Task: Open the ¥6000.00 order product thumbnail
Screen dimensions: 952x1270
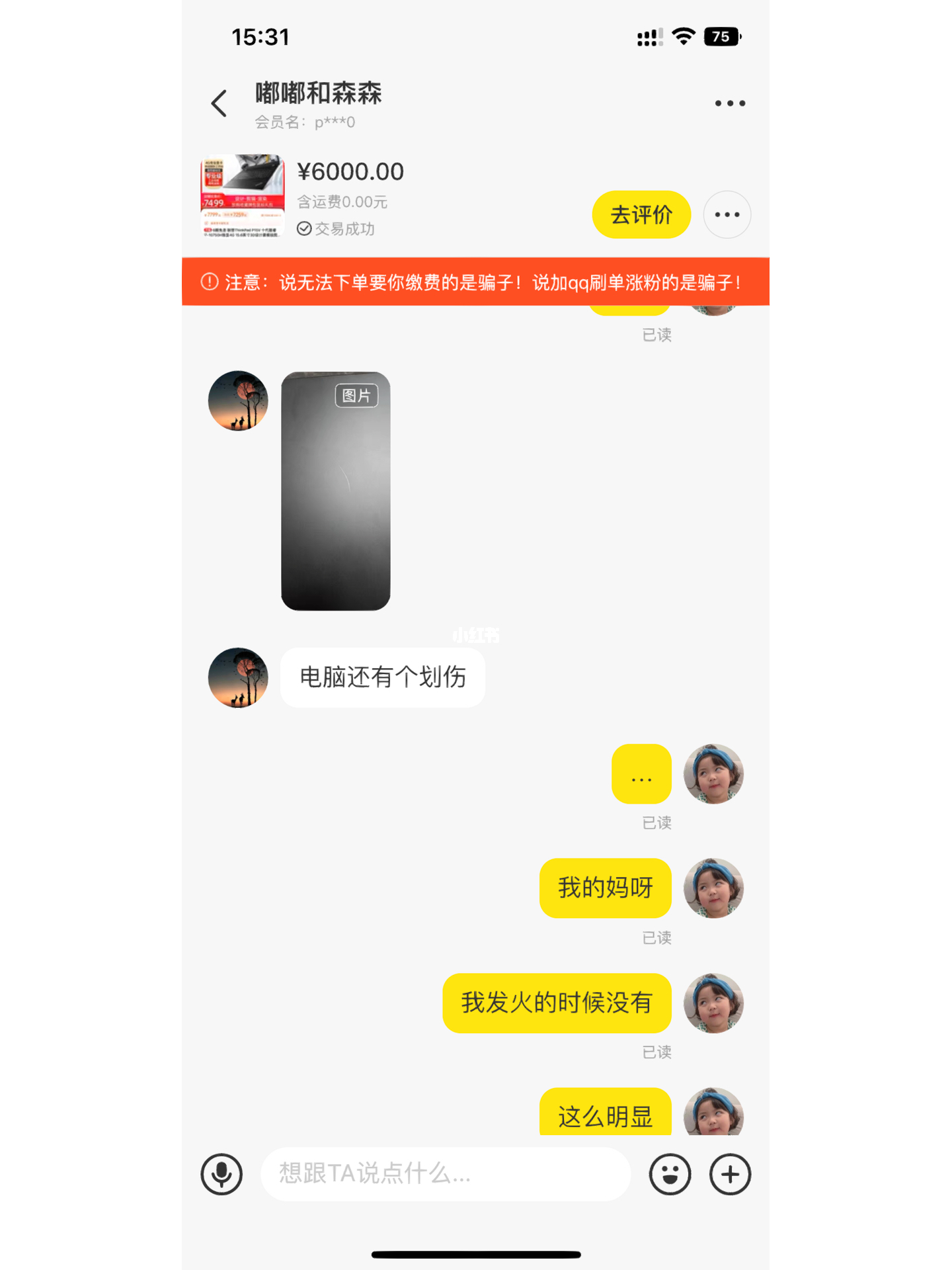Action: [243, 196]
